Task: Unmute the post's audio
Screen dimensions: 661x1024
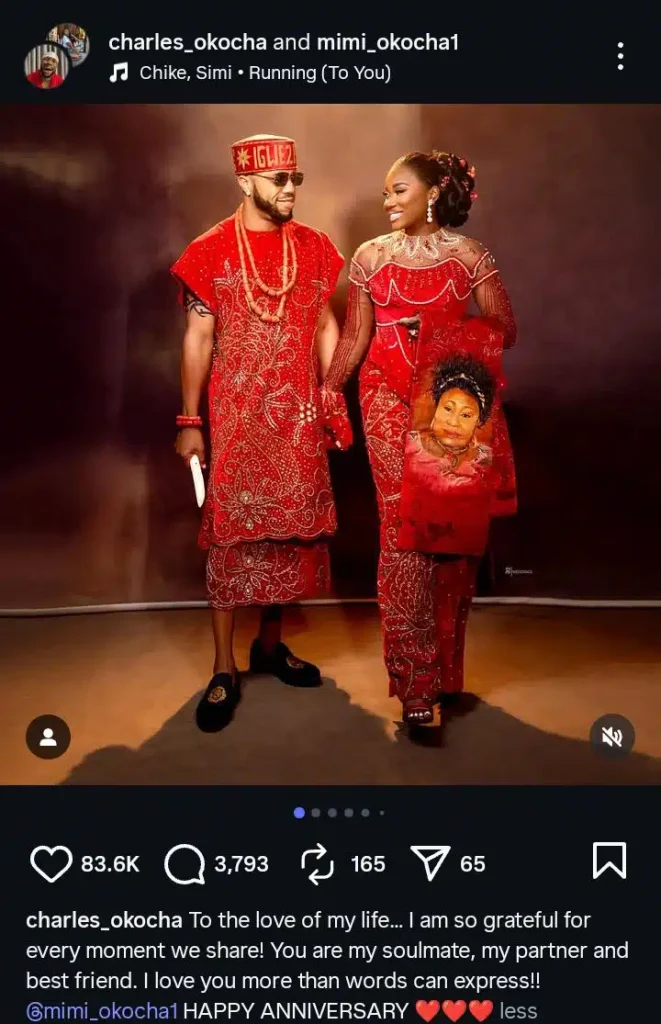Action: tap(612, 738)
